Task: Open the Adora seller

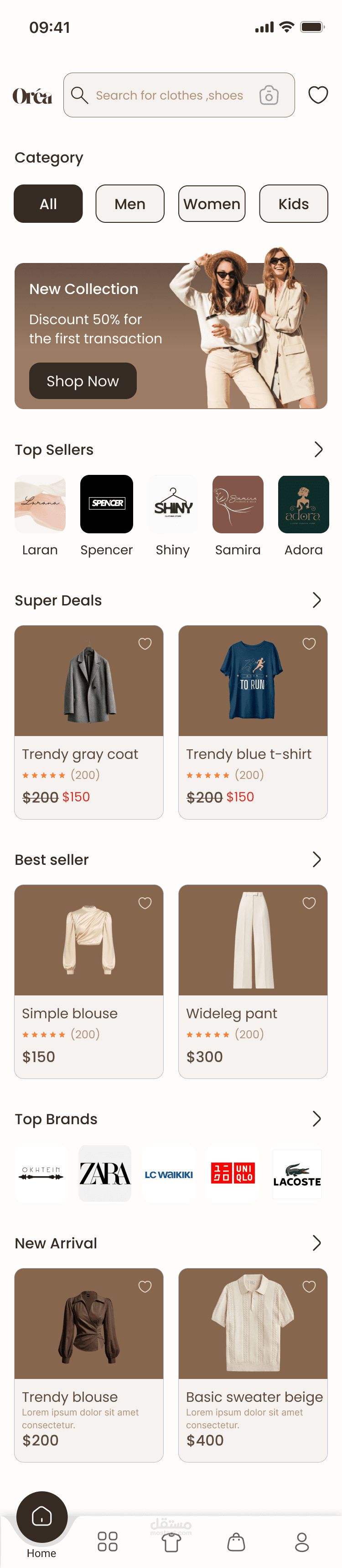Action: 303,505
